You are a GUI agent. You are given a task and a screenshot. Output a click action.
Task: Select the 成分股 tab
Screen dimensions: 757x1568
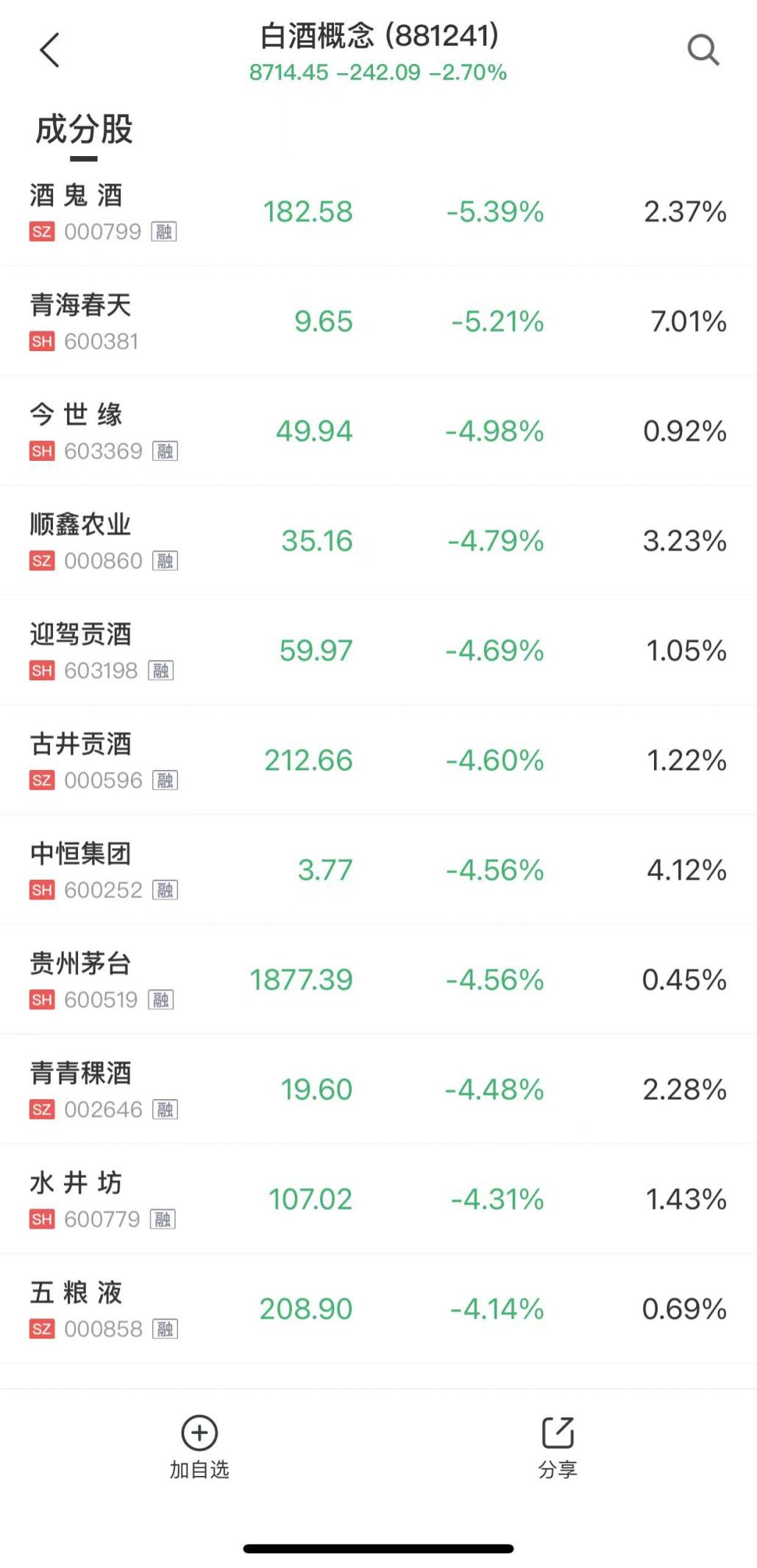84,130
